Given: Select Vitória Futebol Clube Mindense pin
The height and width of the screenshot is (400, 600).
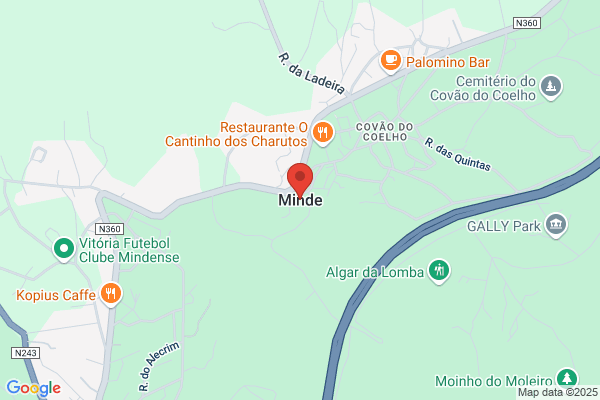Looking at the screenshot, I should 64,249.
